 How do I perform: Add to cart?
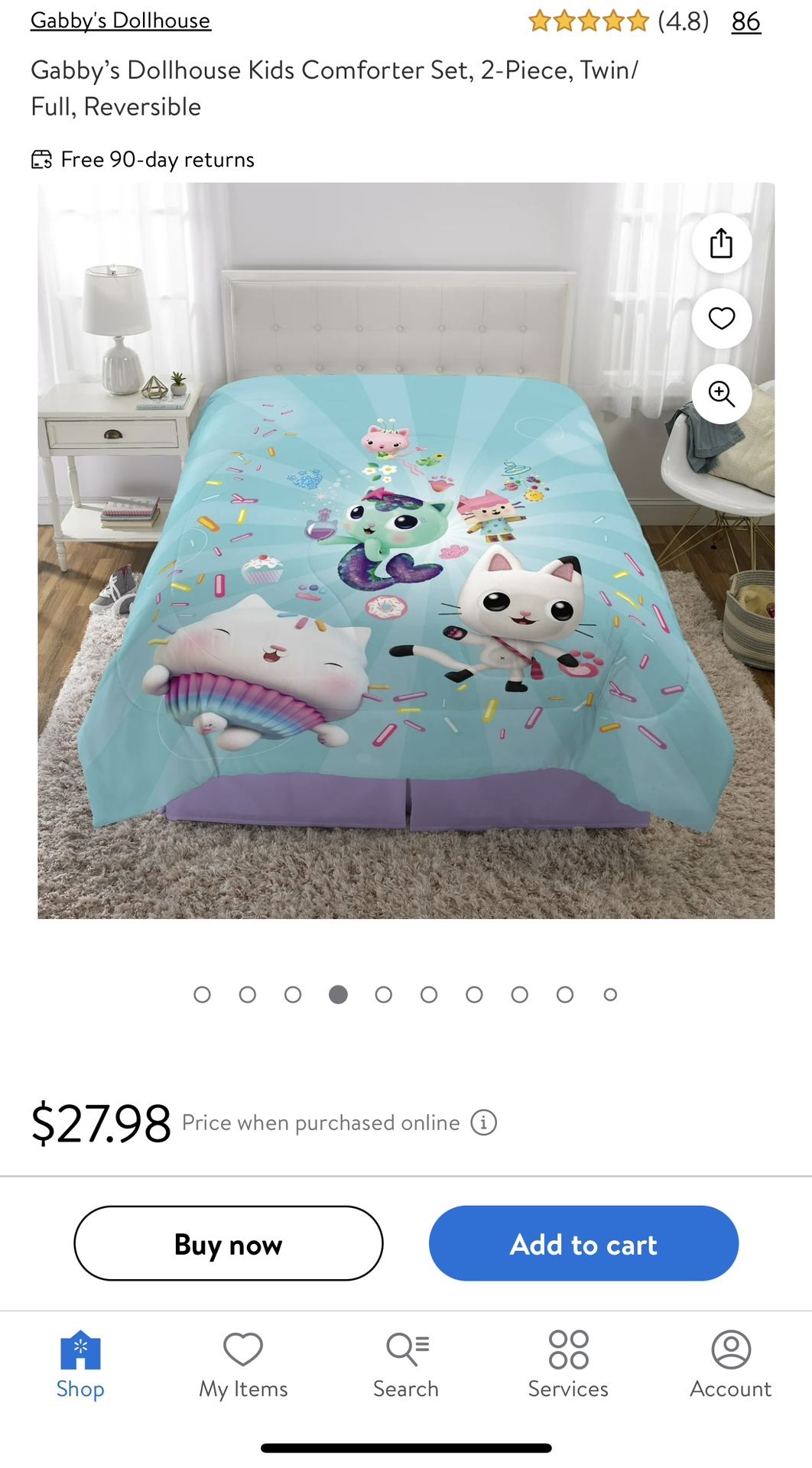583,1243
